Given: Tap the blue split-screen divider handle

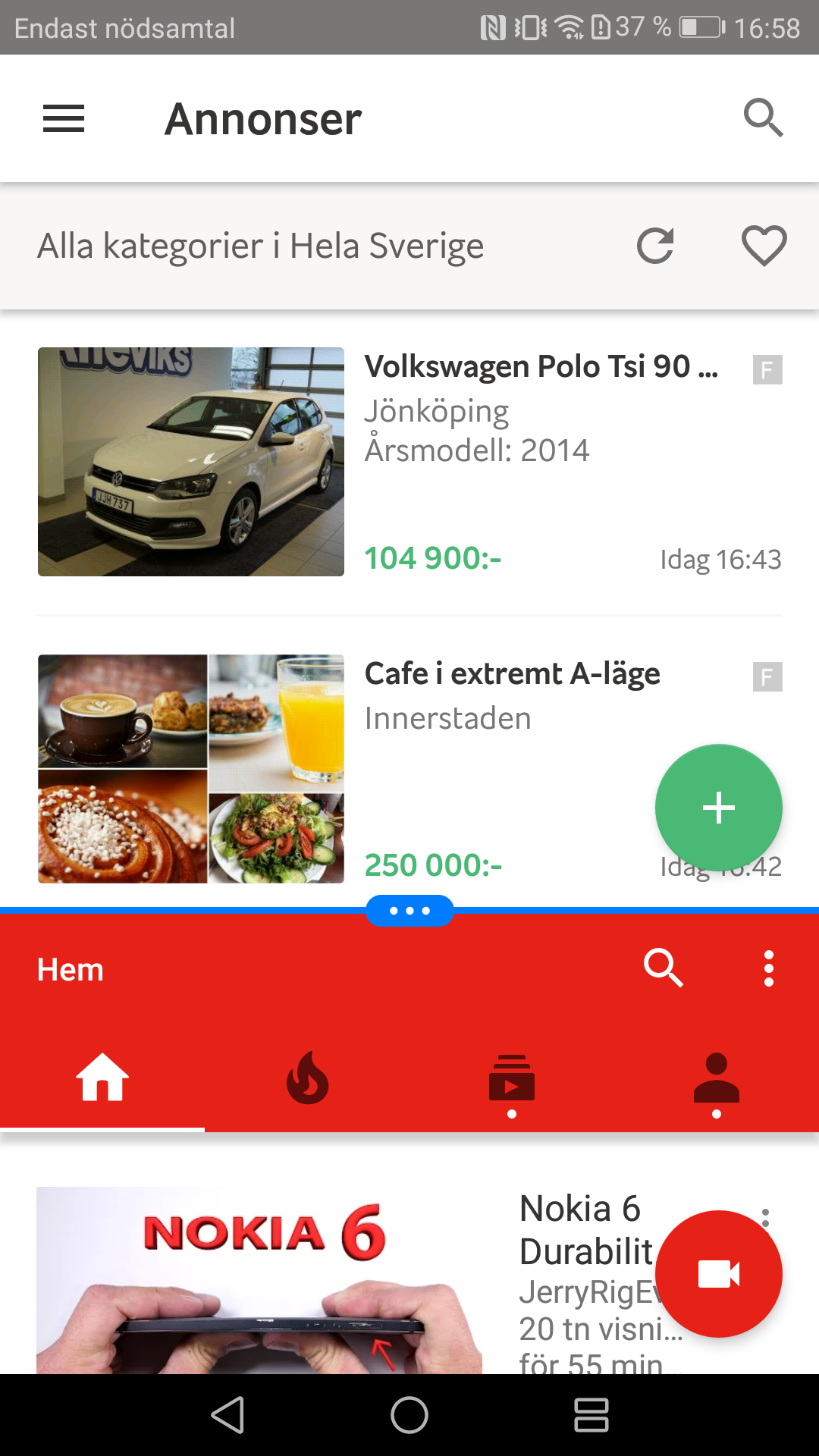Looking at the screenshot, I should click(x=409, y=911).
